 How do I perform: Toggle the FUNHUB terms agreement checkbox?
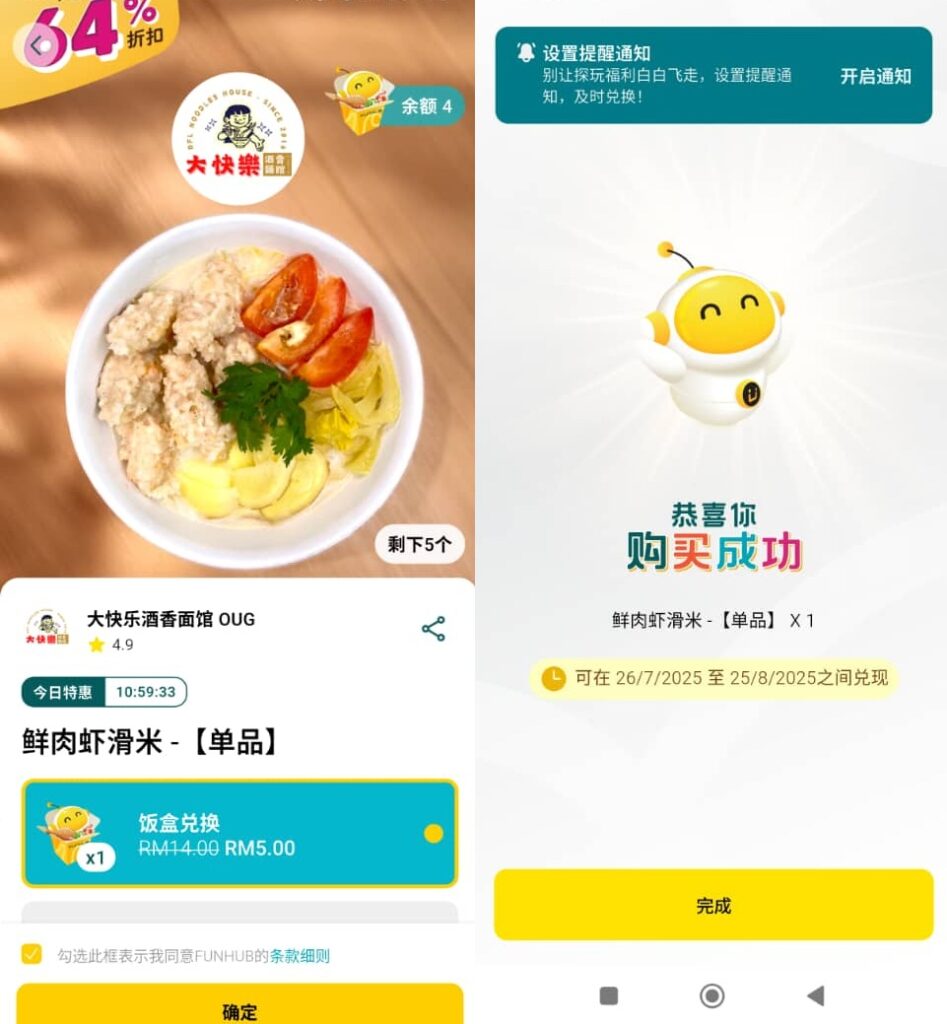point(32,954)
